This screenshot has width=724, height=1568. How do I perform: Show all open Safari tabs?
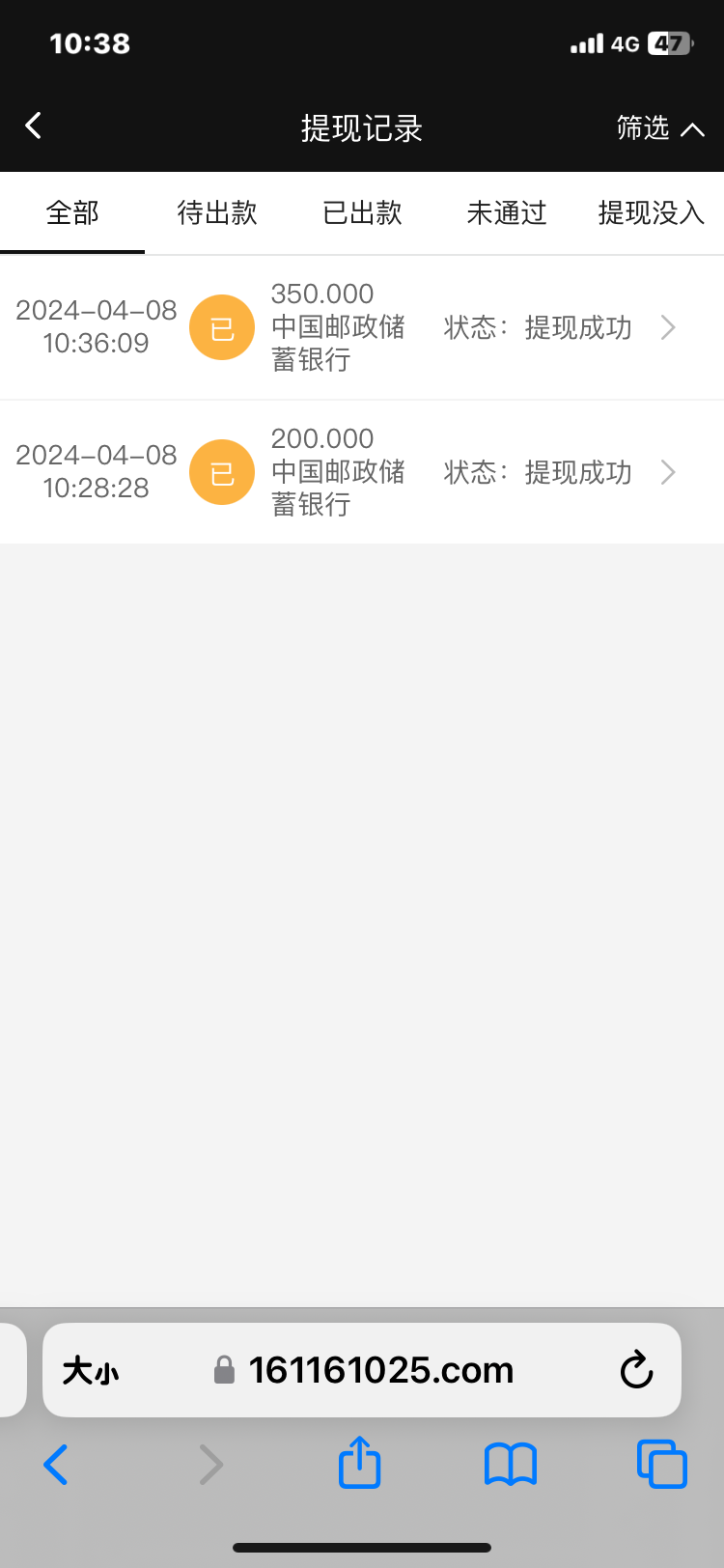tap(661, 1464)
